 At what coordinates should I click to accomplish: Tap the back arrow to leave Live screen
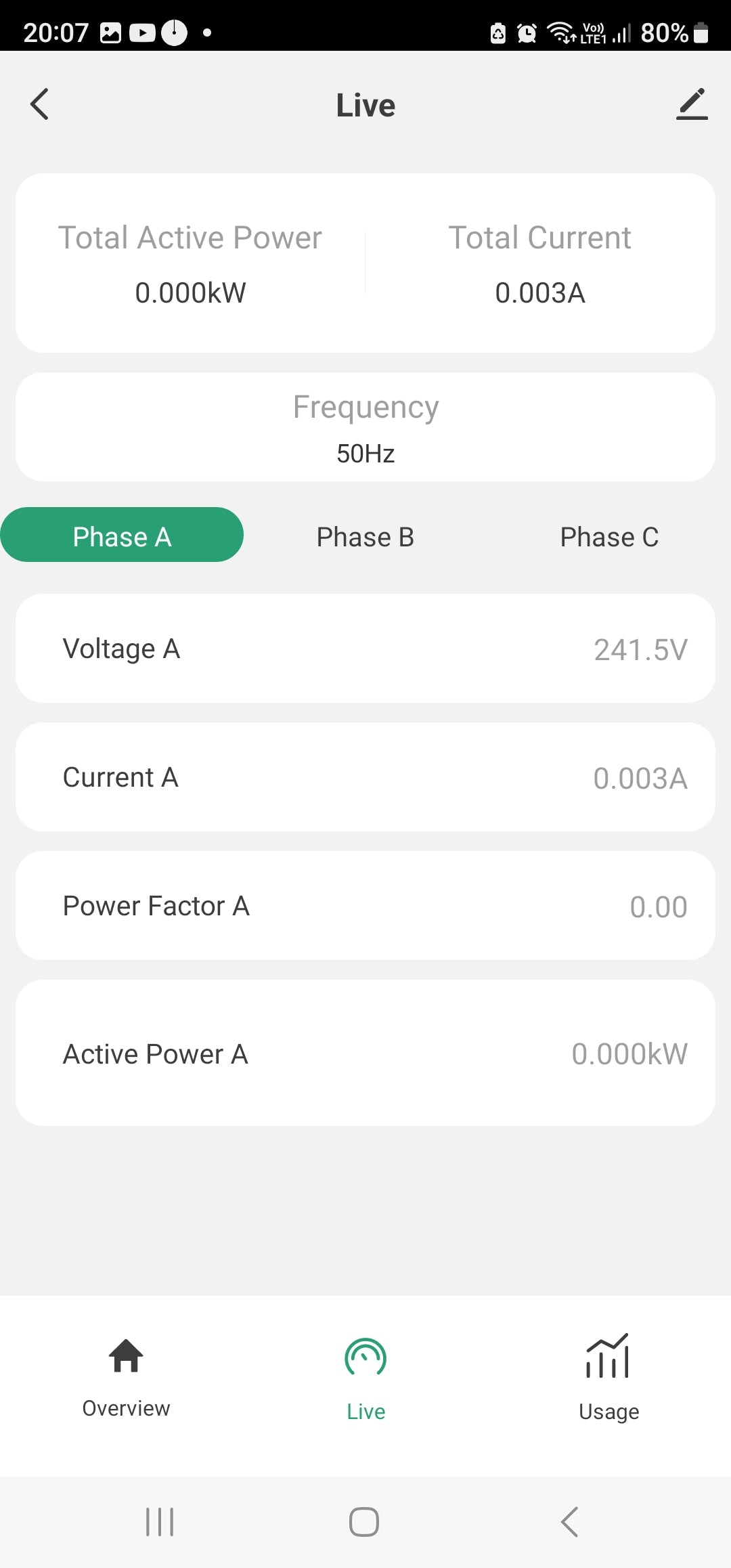tap(39, 105)
